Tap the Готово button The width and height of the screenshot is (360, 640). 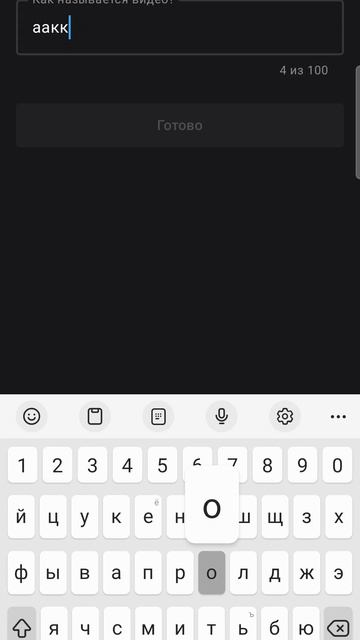pyautogui.click(x=180, y=125)
